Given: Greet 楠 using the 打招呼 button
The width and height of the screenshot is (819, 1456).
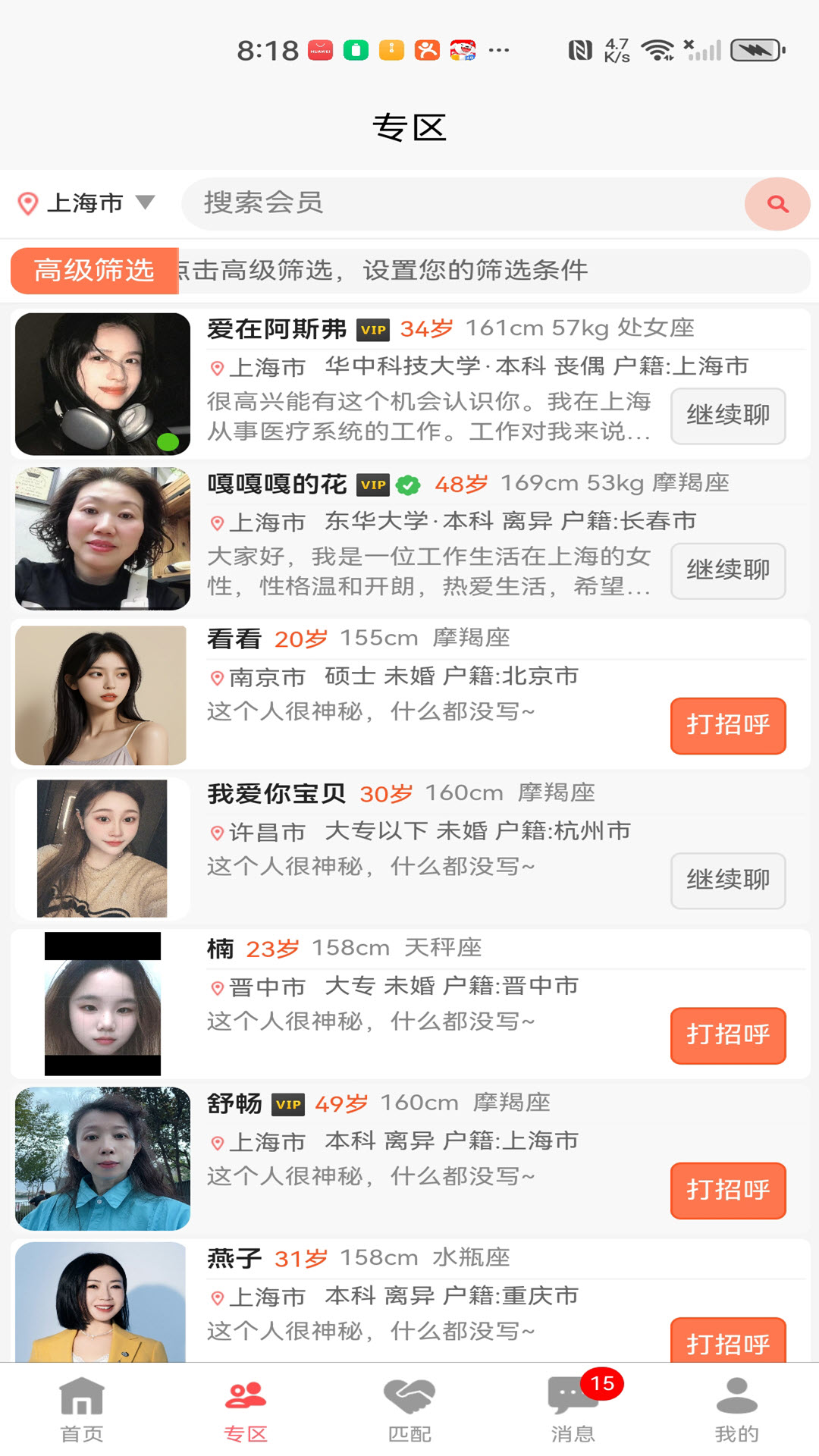Looking at the screenshot, I should (x=727, y=1035).
